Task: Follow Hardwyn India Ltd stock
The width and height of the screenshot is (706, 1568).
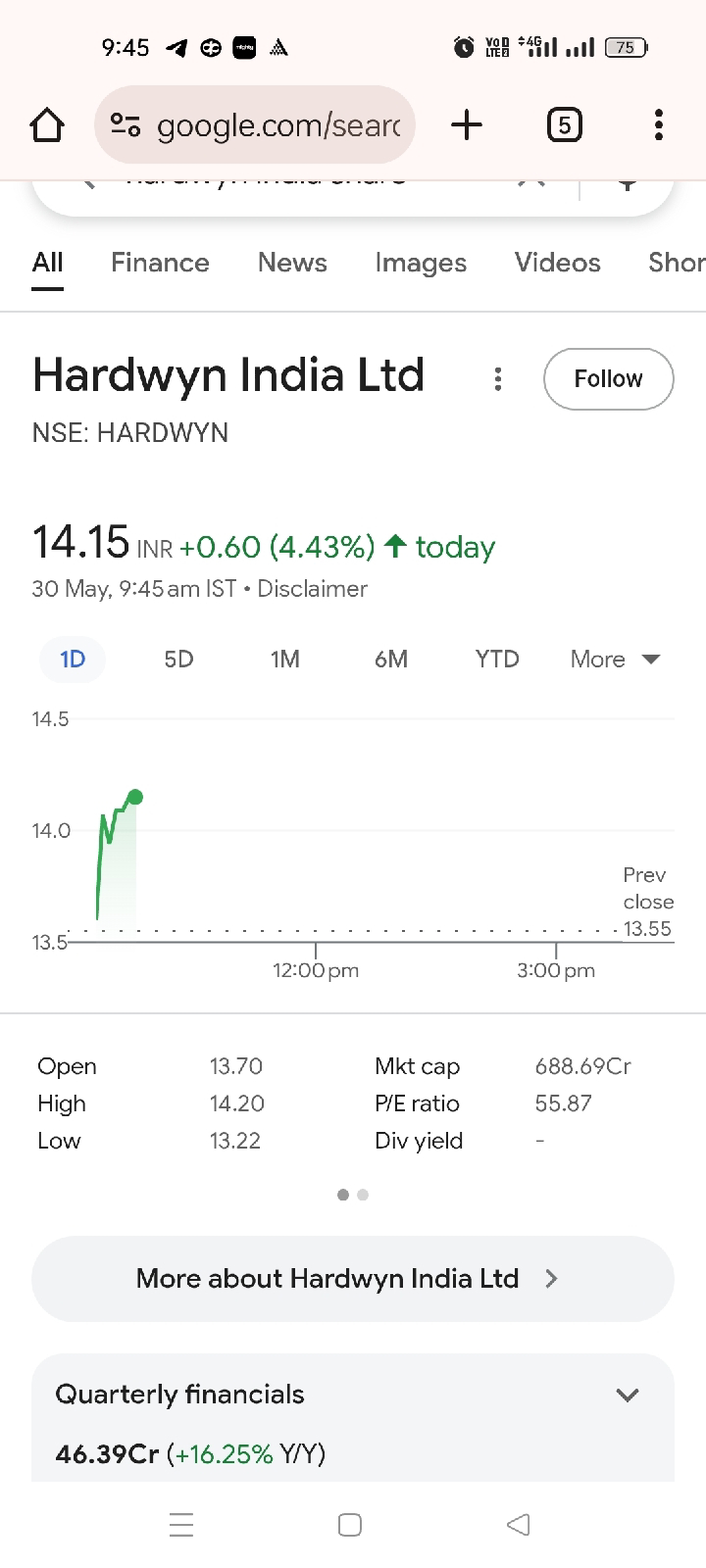Action: coord(608,378)
